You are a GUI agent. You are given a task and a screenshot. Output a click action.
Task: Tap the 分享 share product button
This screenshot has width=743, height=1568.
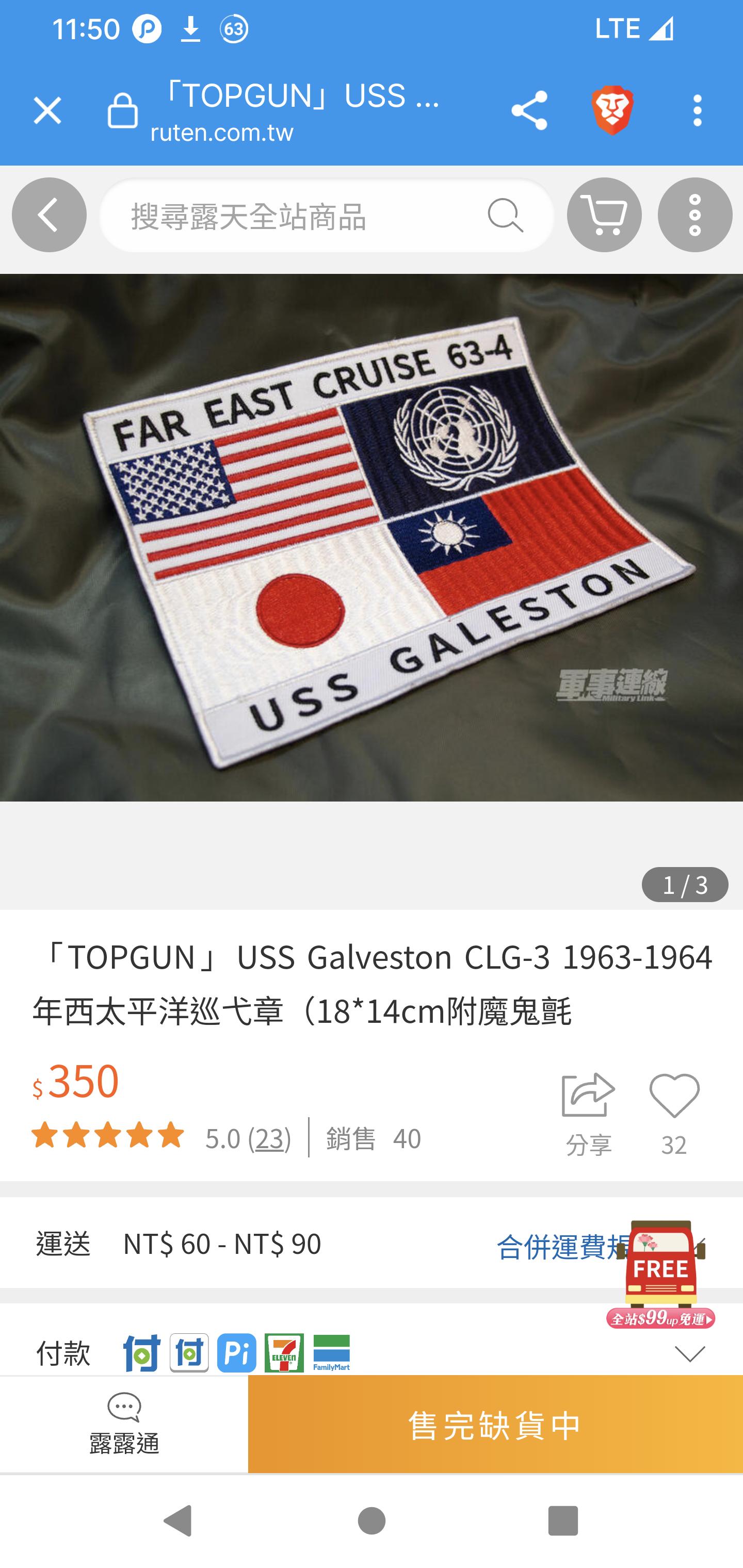588,1113
